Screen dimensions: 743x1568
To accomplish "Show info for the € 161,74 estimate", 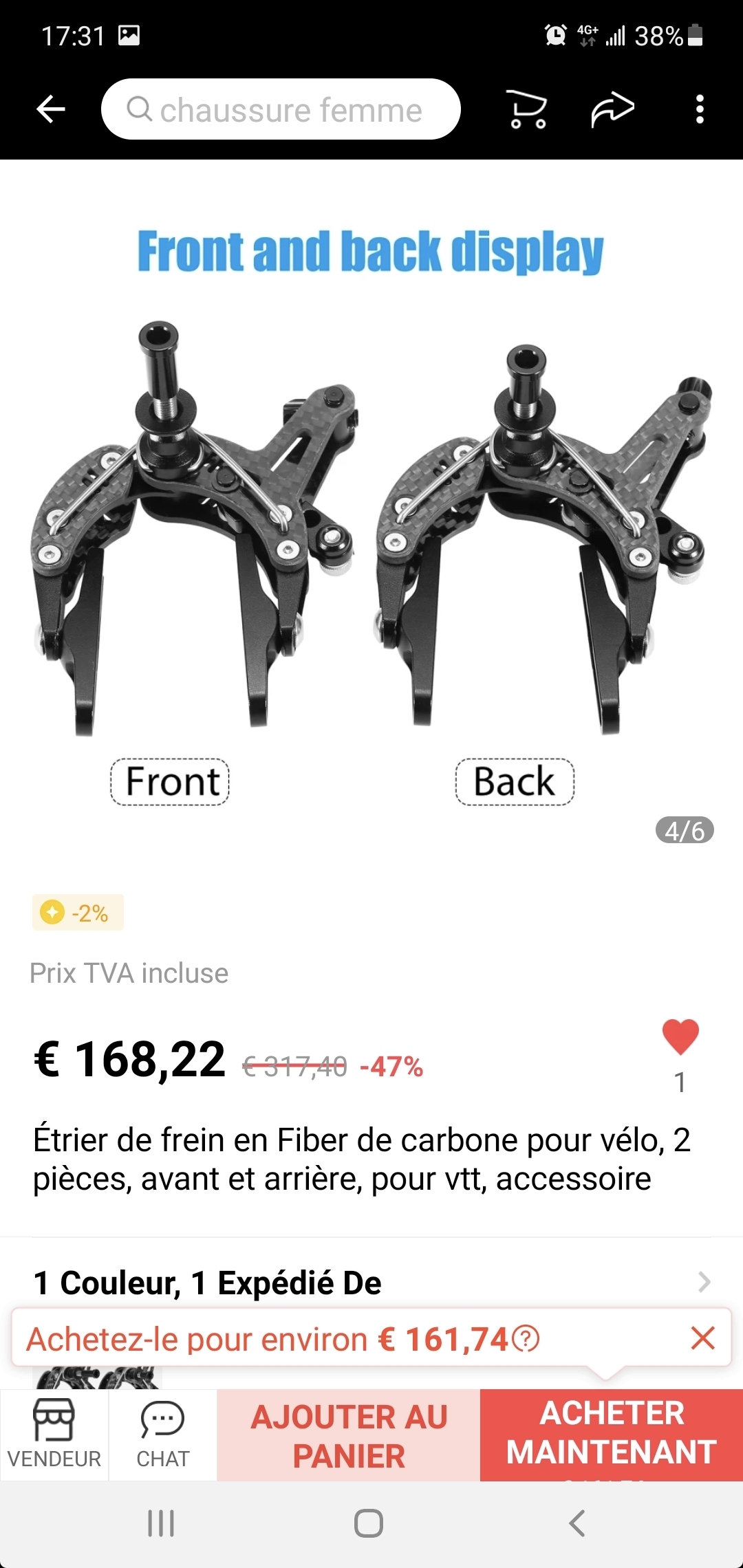I will (x=527, y=1339).
